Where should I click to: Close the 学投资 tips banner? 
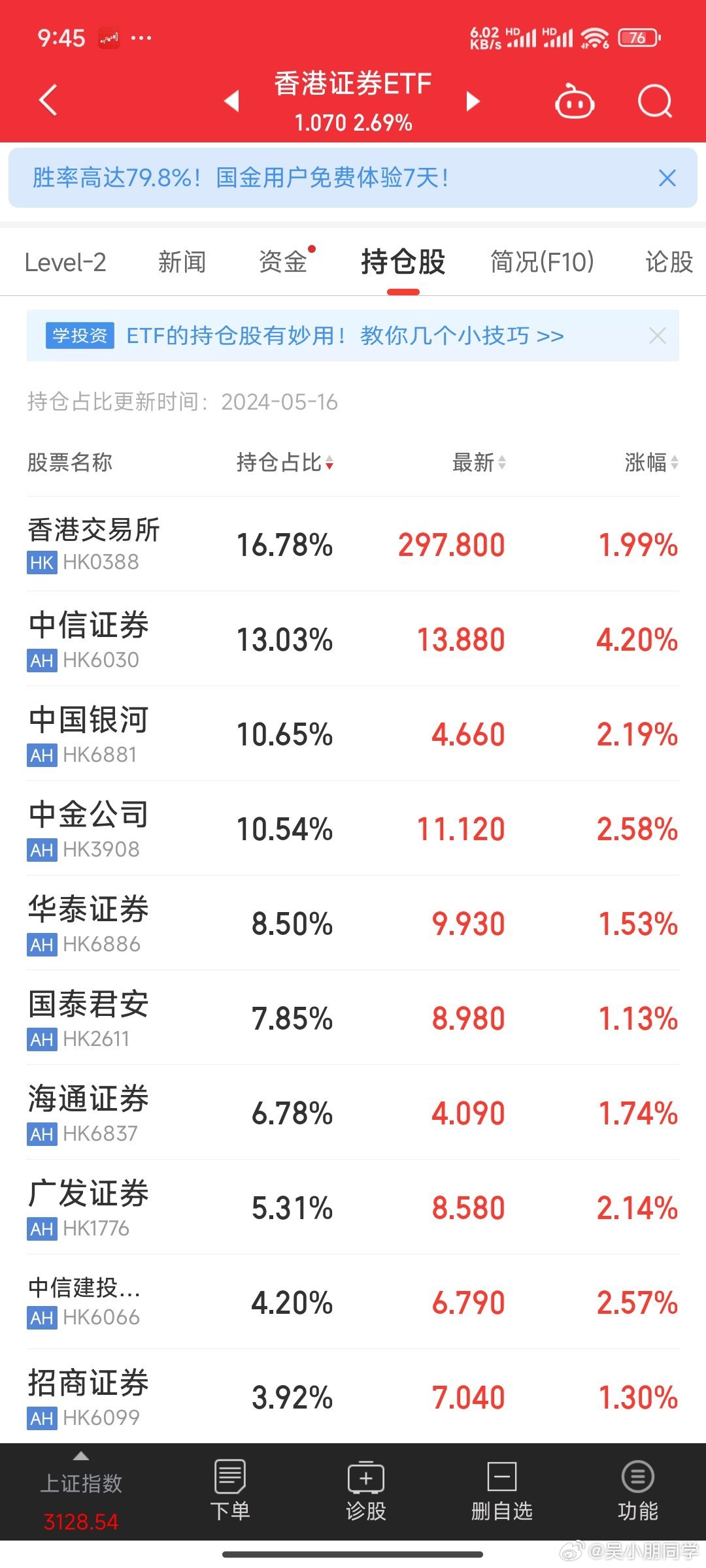[x=657, y=336]
